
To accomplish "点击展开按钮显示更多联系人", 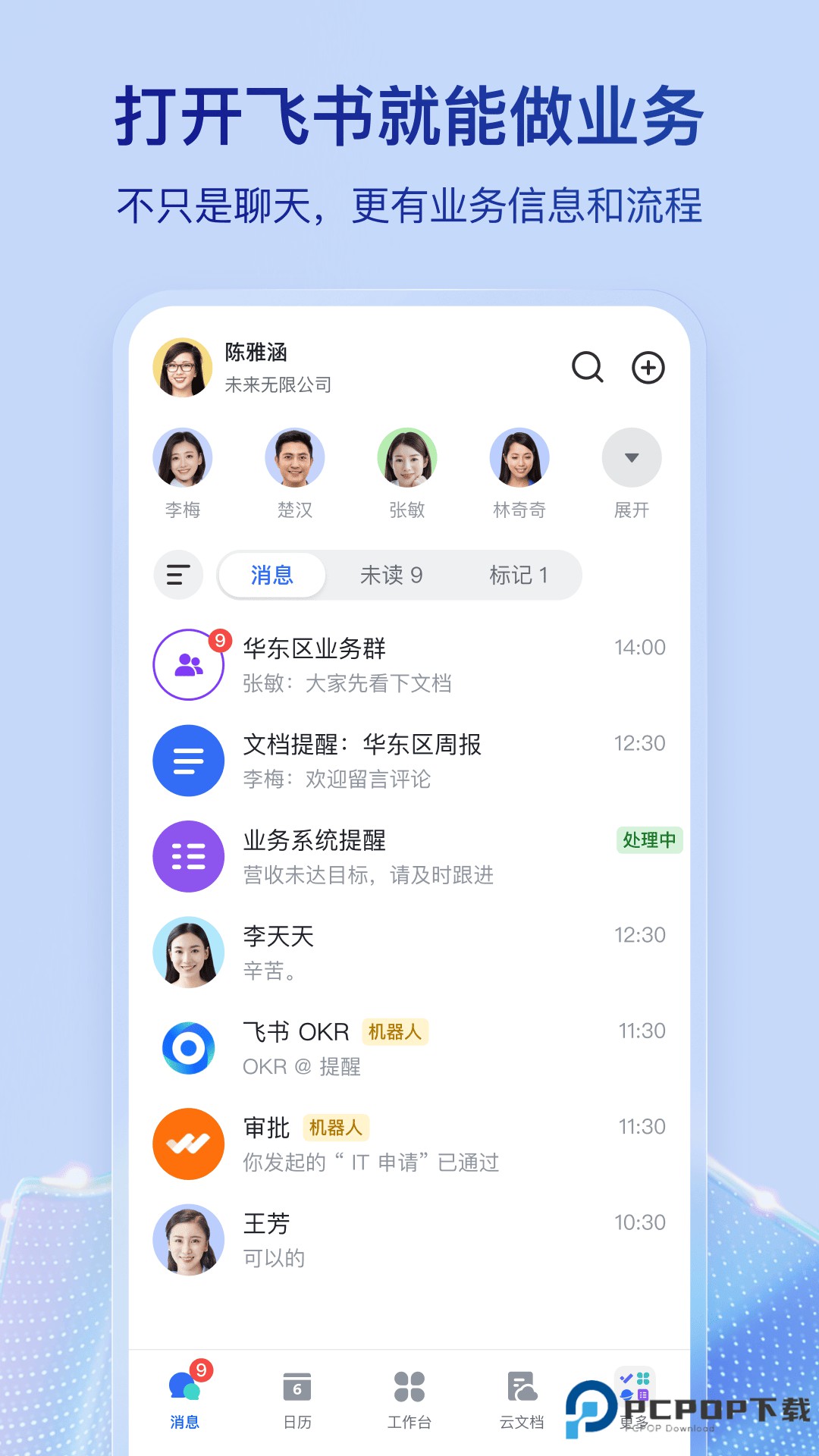I will pos(632,457).
